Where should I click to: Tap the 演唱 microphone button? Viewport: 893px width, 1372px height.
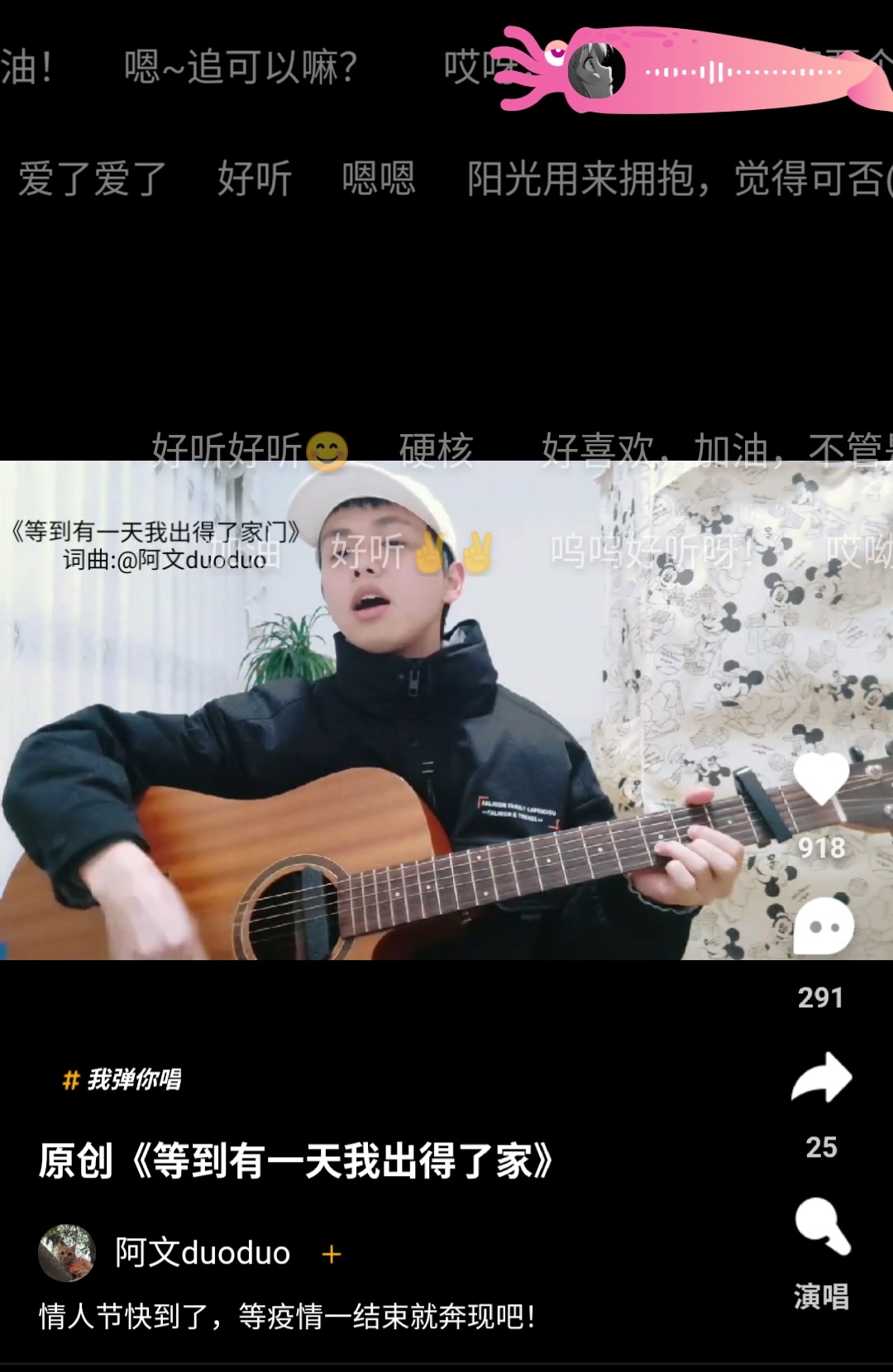tap(822, 1227)
